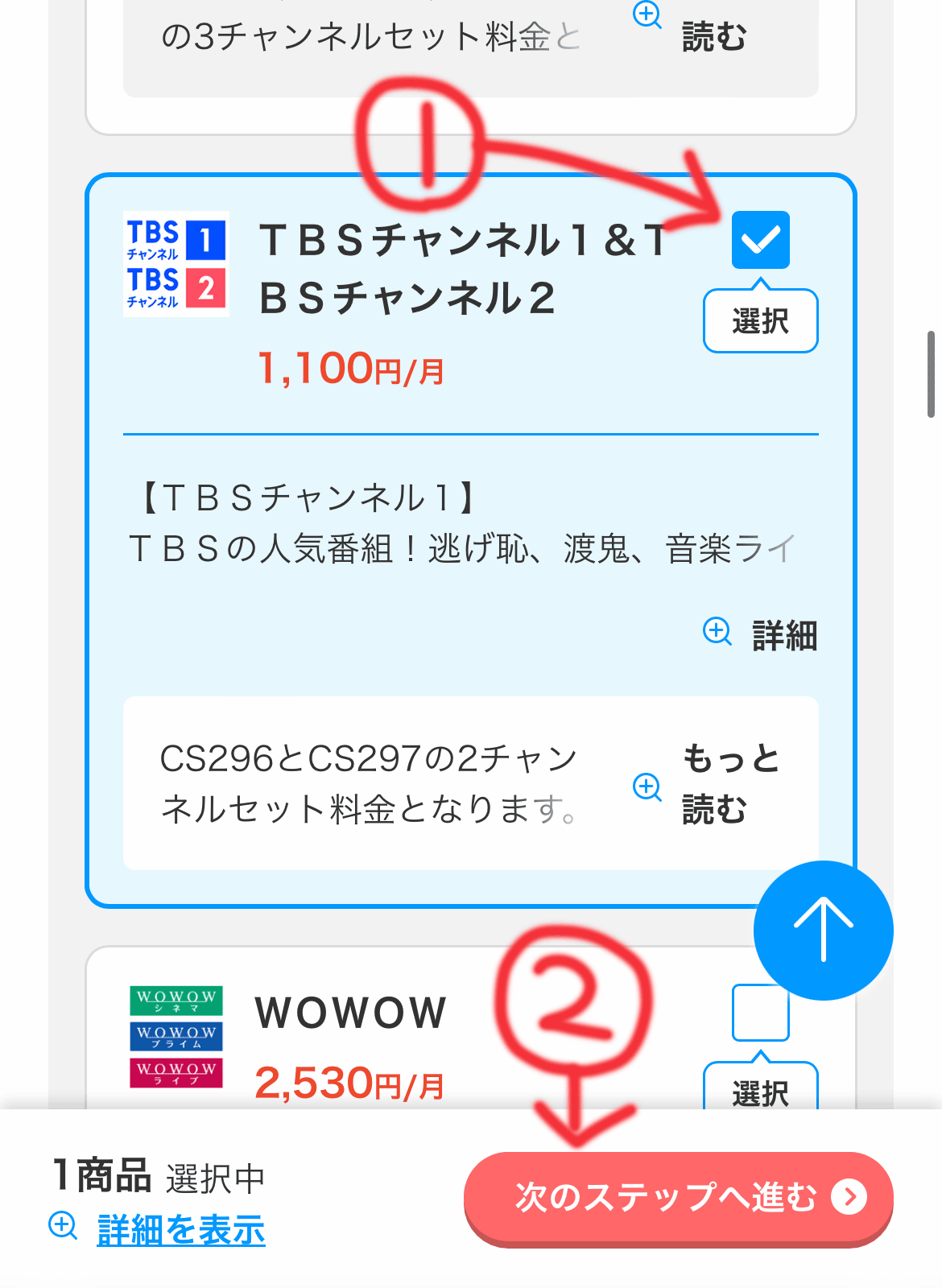Click the WOWOWプライム channel logo

pyautogui.click(x=176, y=1037)
